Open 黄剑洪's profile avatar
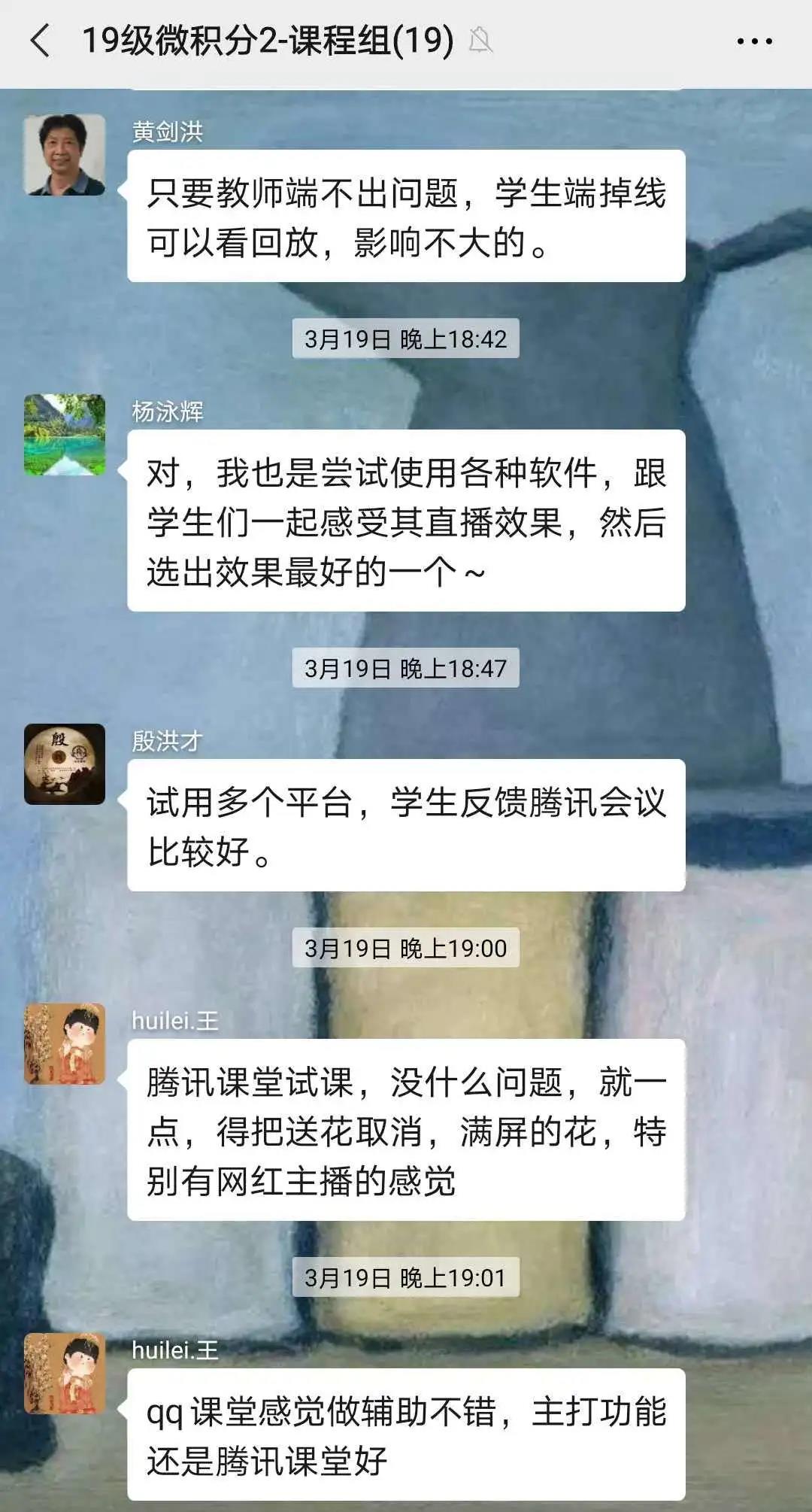The image size is (812, 1512). pos(65,155)
